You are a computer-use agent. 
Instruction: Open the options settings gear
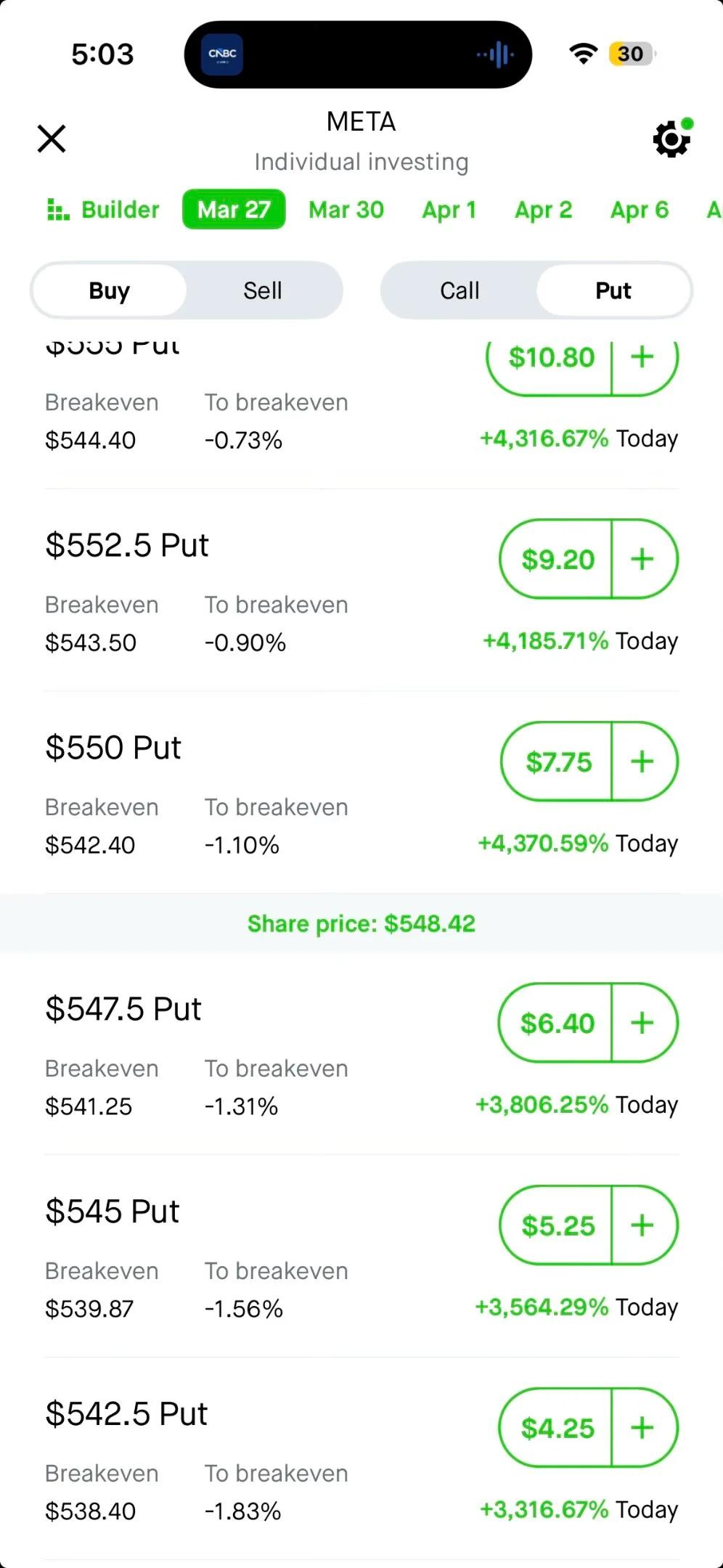(x=670, y=139)
